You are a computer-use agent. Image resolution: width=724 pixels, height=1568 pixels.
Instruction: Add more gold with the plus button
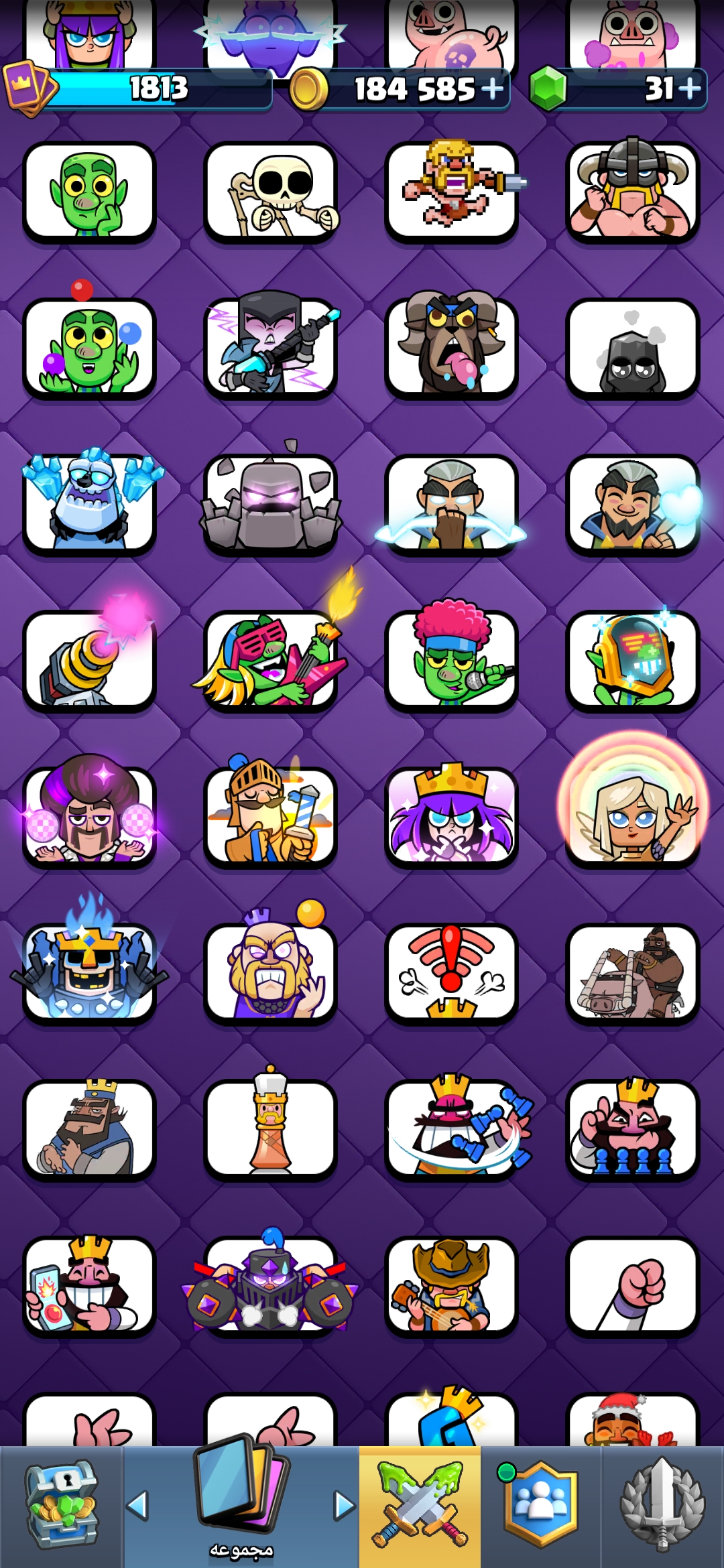click(493, 88)
